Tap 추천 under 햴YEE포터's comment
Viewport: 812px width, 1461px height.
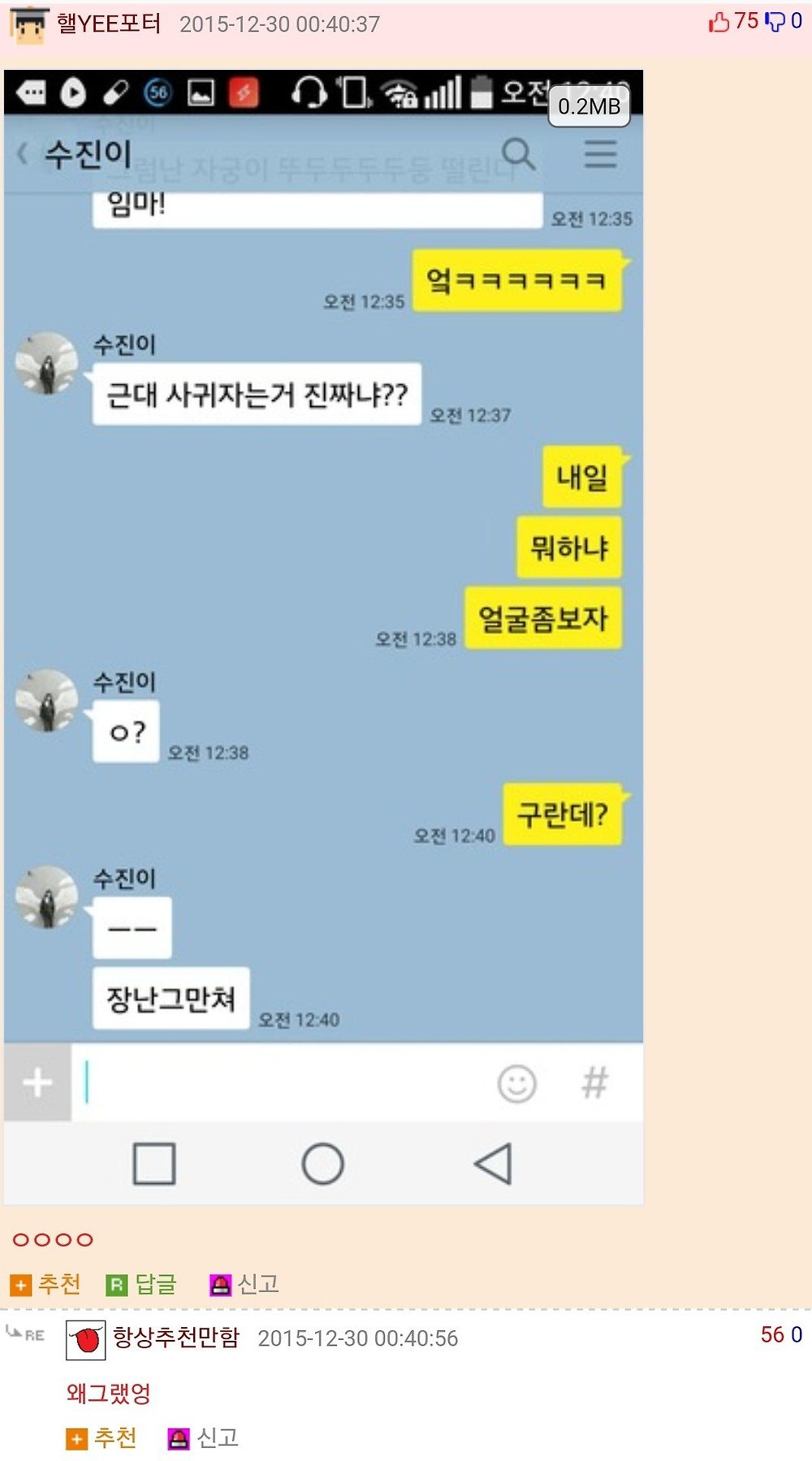pos(45,1284)
